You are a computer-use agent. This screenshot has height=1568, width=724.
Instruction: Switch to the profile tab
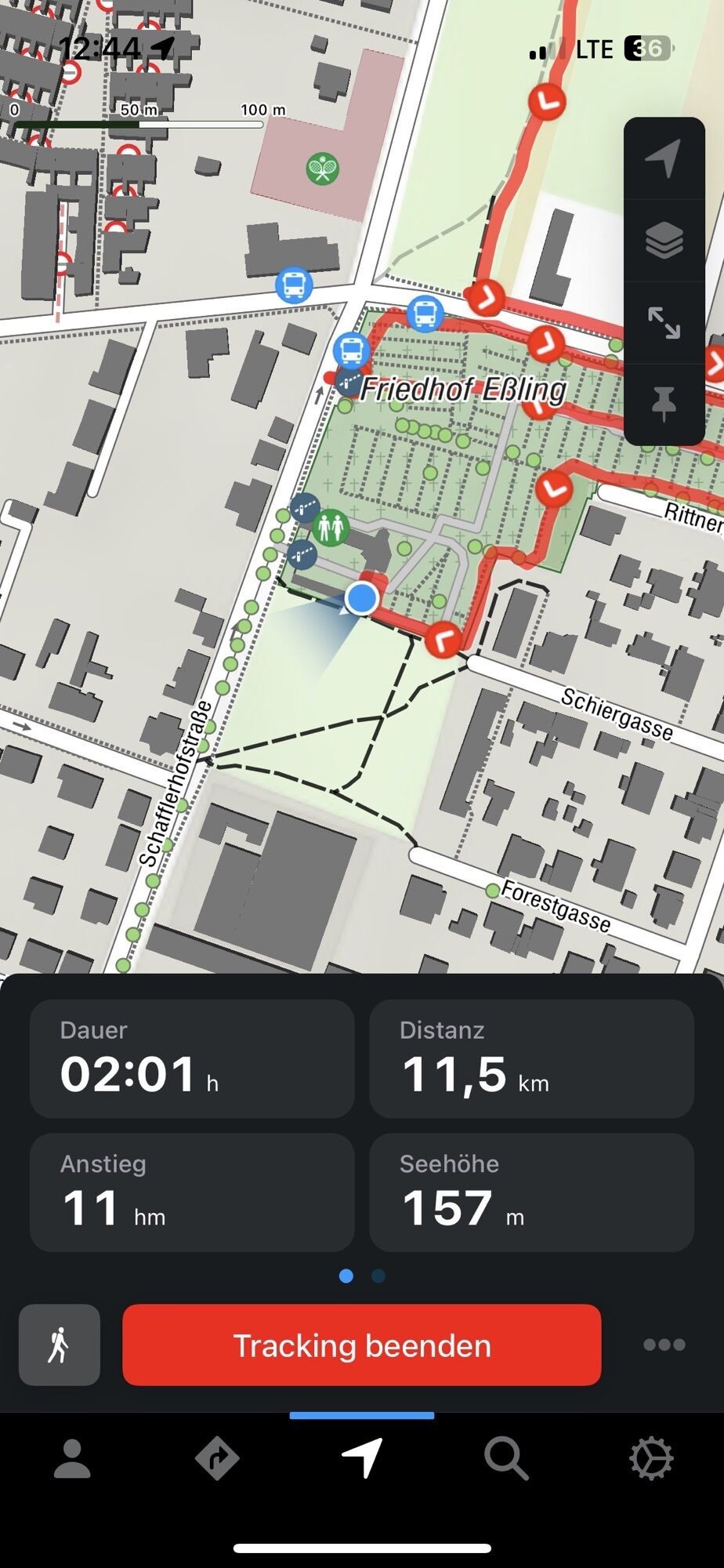(x=72, y=1459)
